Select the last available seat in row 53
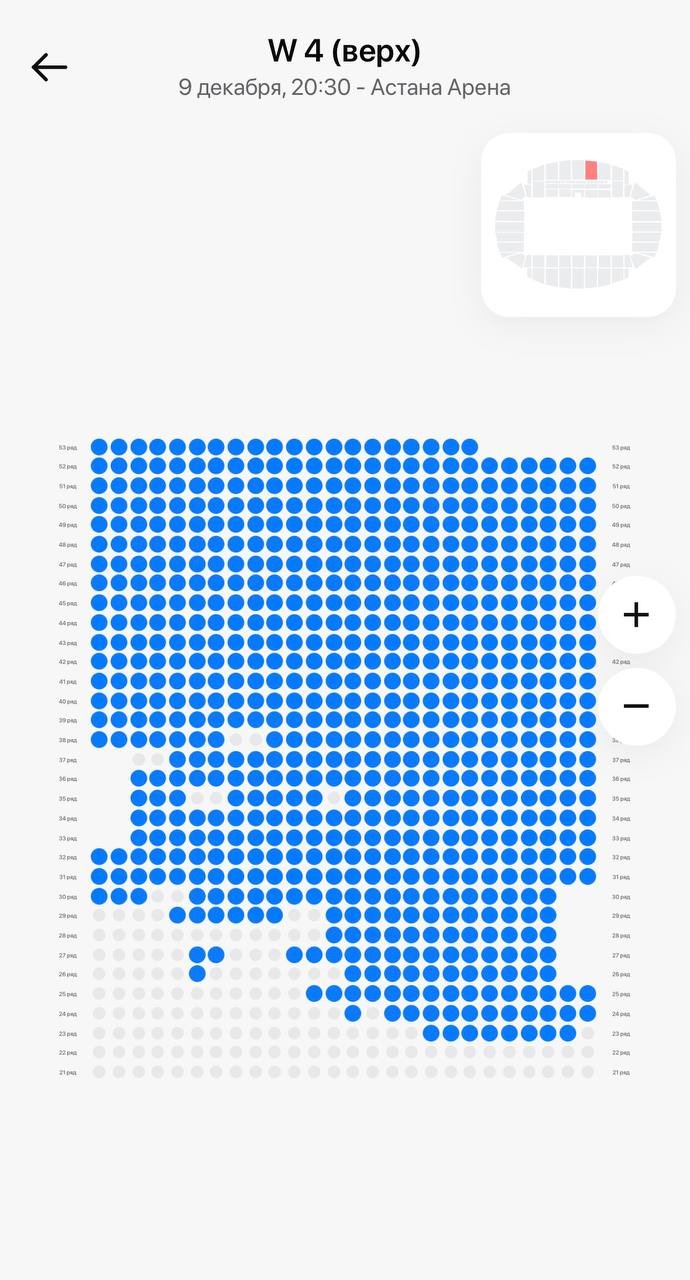 470,447
